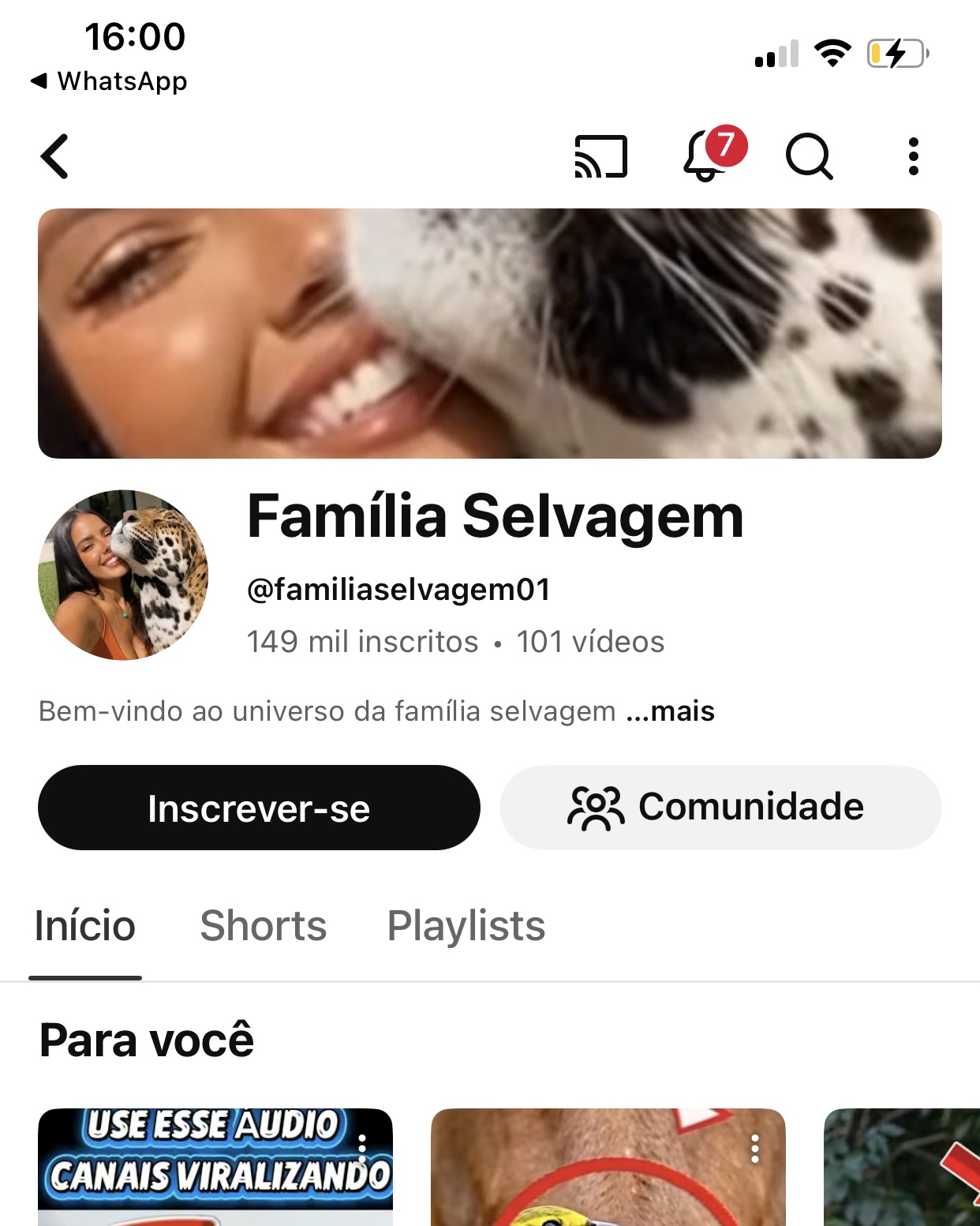Viewport: 980px width, 1226px height.
Task: View the Família Selvagem profile picture
Action: 123,575
